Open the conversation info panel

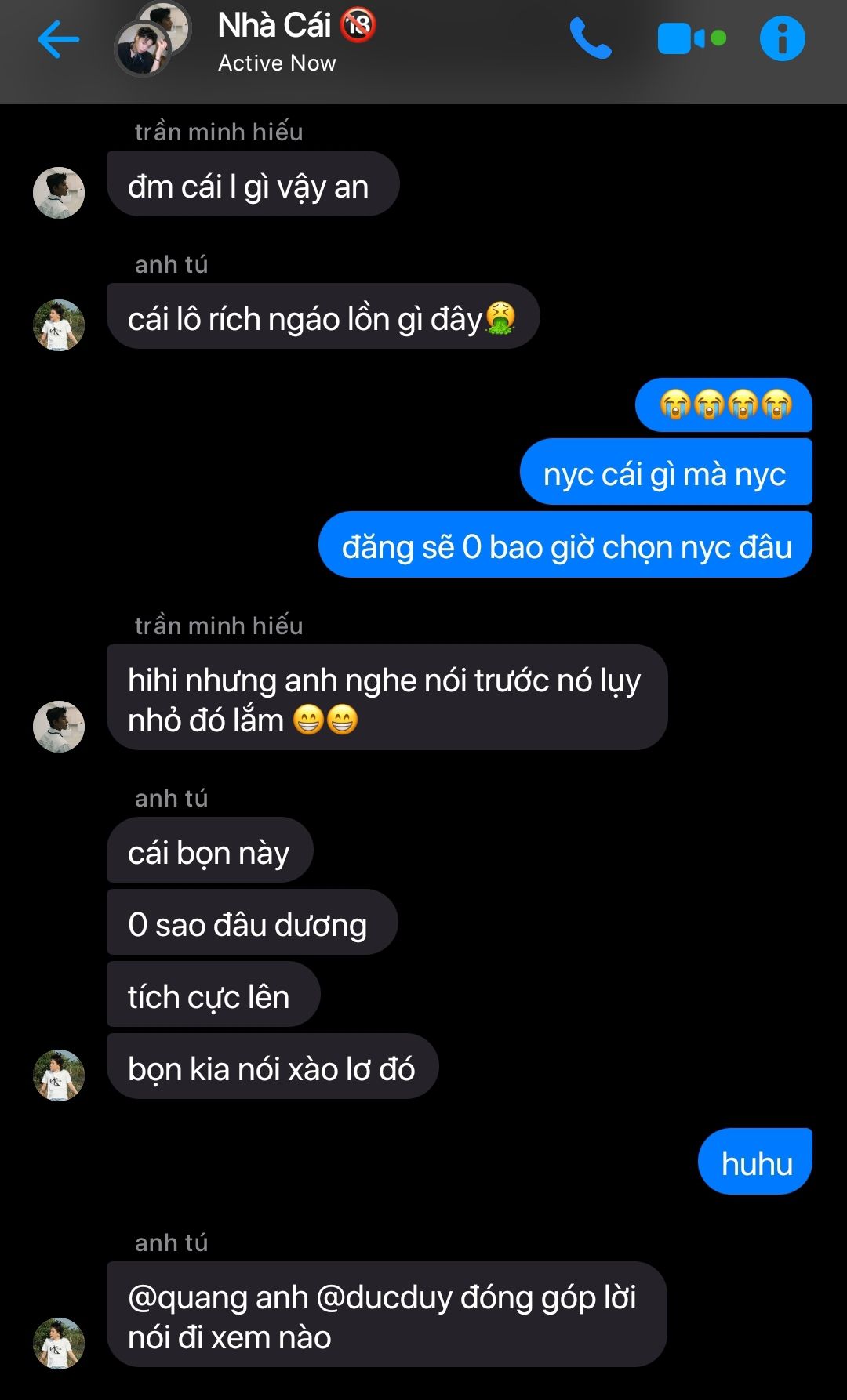click(x=782, y=39)
